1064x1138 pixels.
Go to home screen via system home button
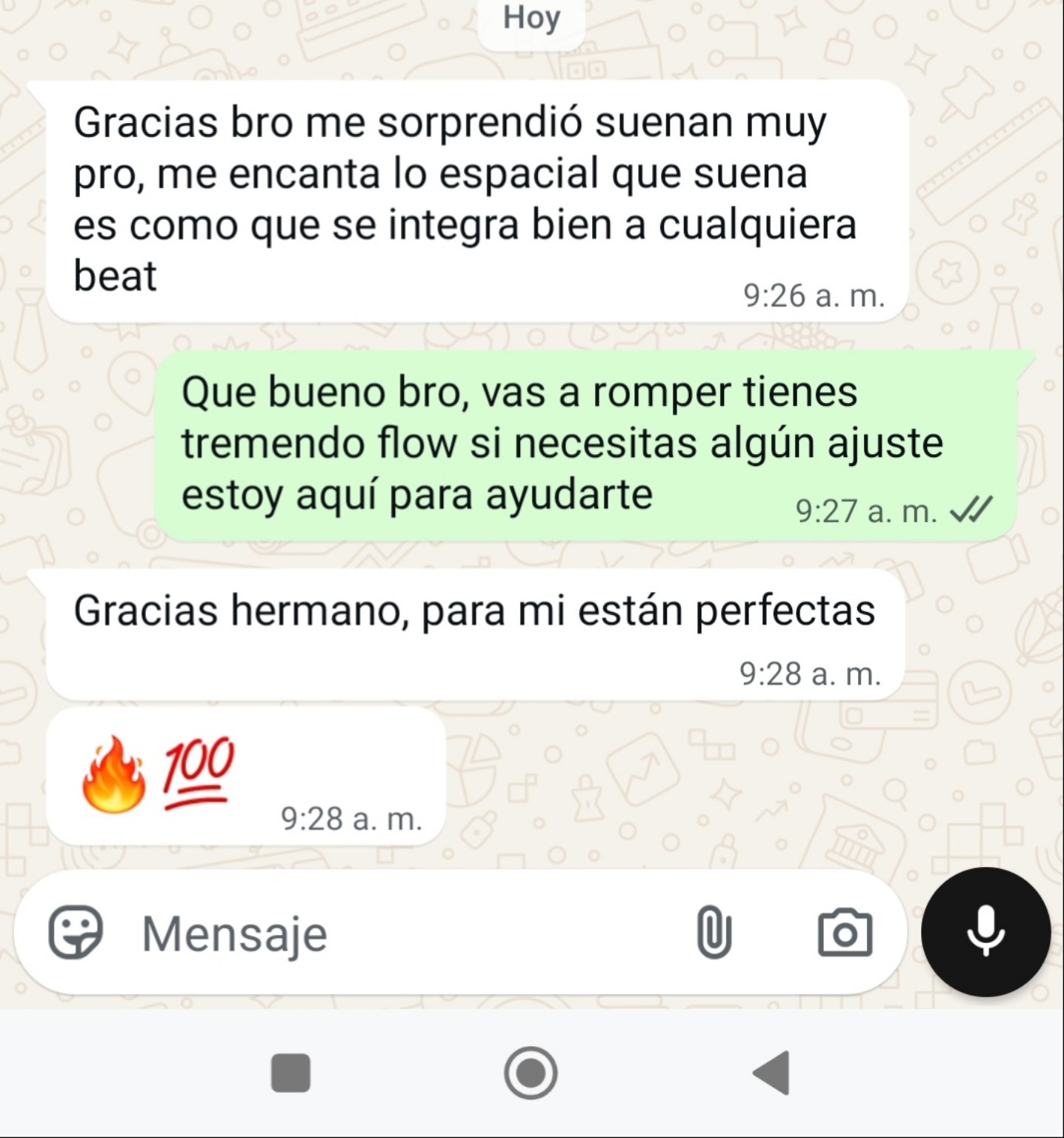(531, 1072)
